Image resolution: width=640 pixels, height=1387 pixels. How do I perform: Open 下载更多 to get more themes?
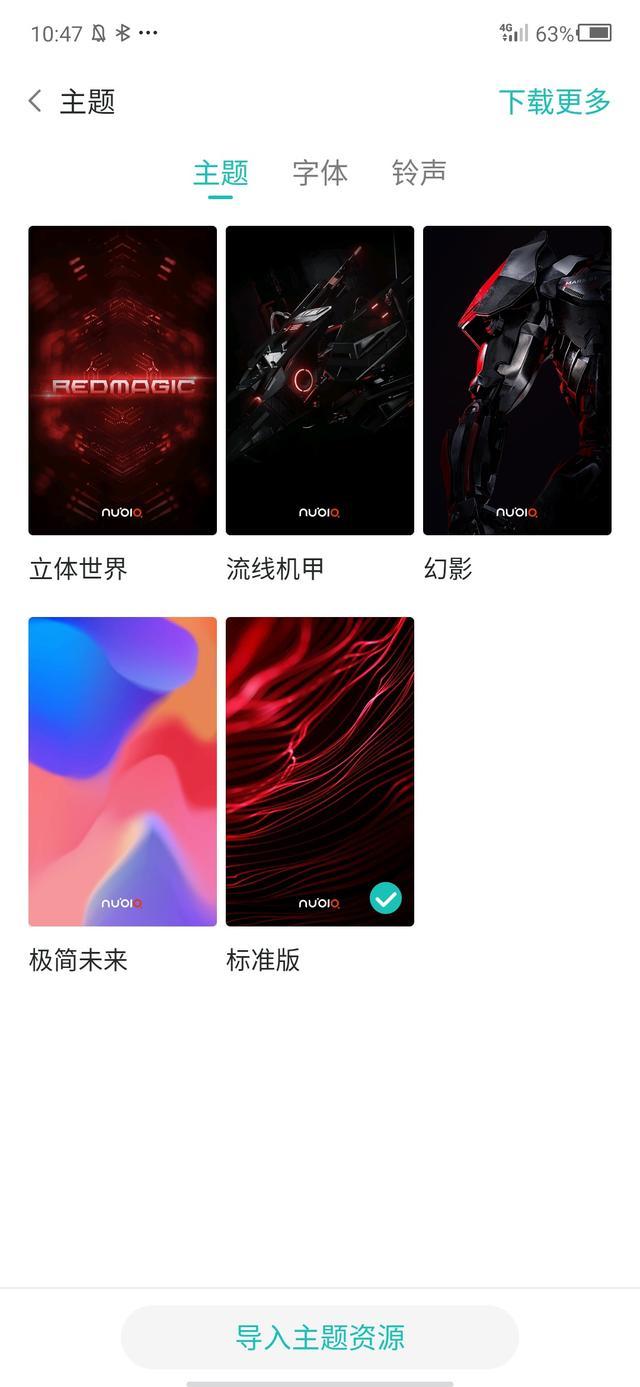pyautogui.click(x=554, y=101)
